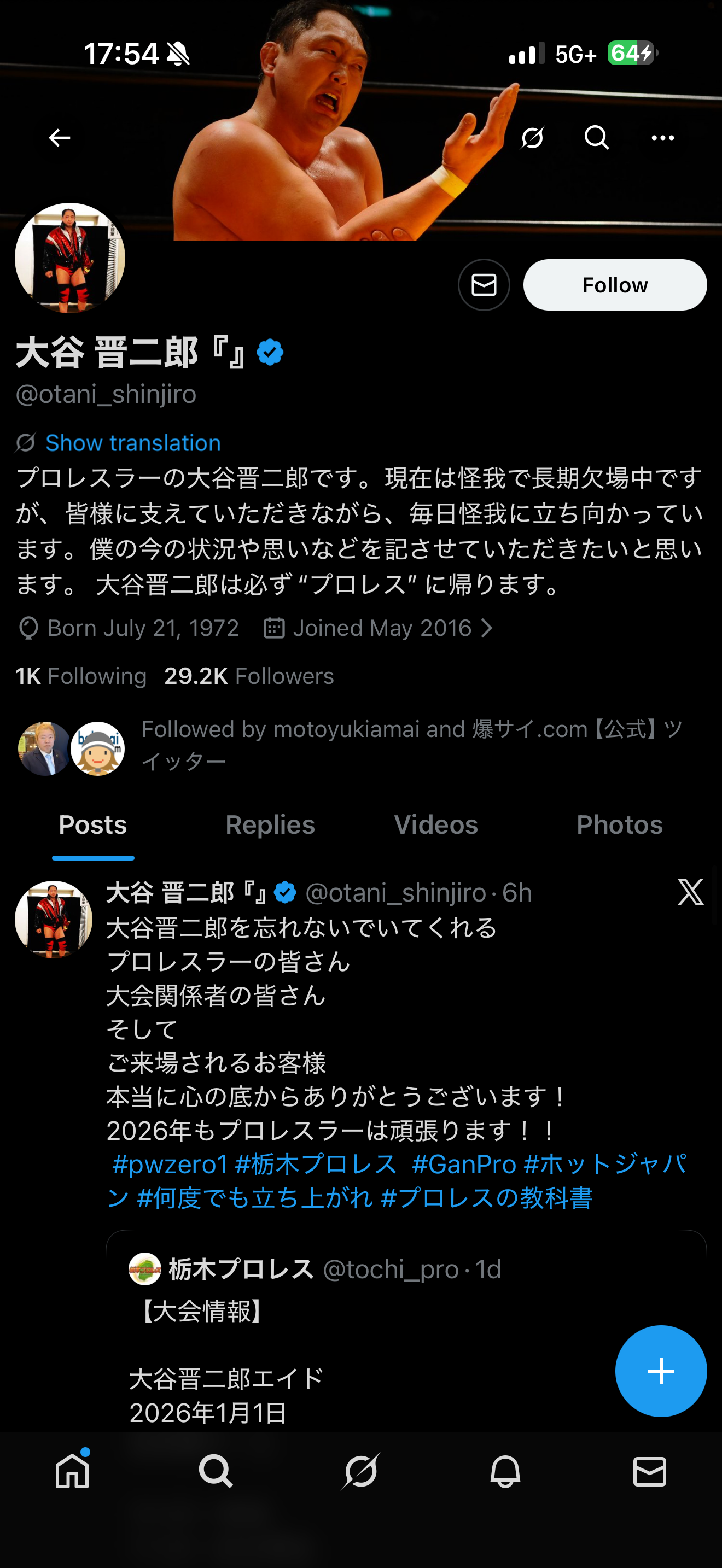View the 1K Following list

tap(81, 676)
